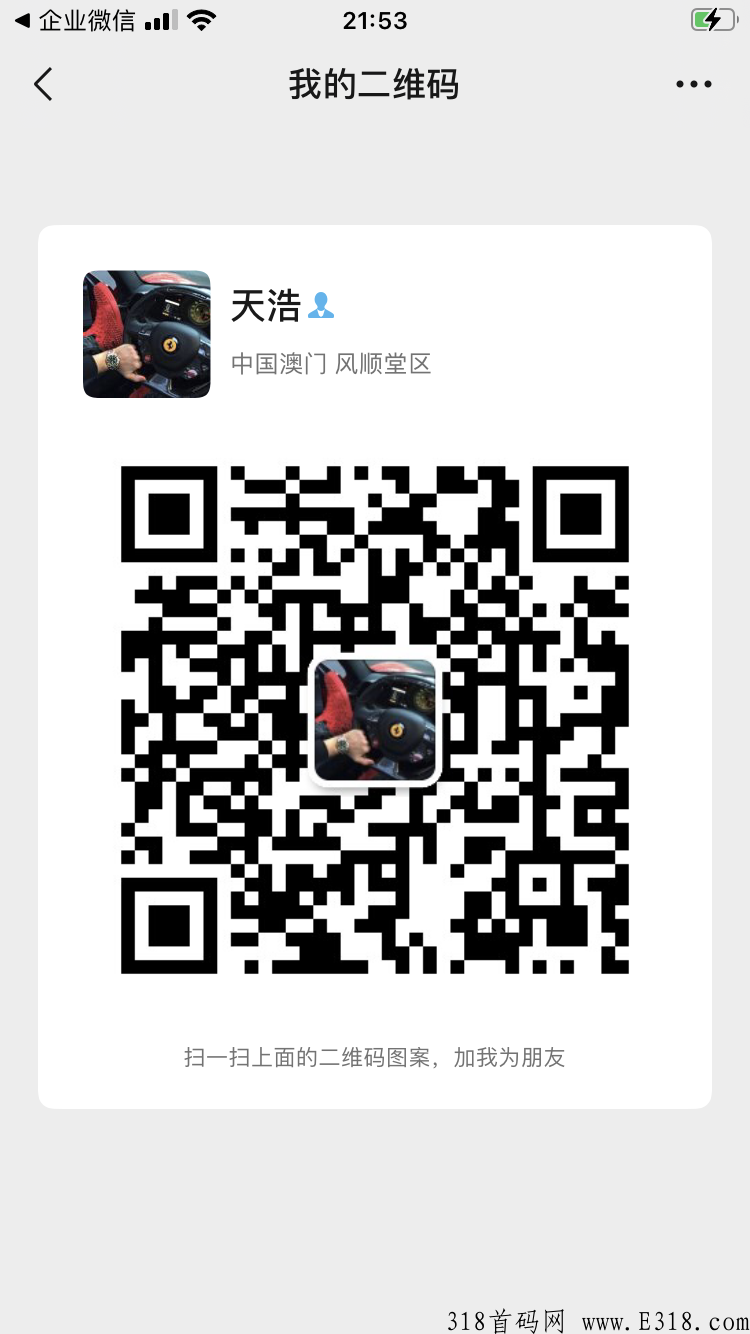
Task: Tap the small avatar at QR code center
Action: [375, 722]
